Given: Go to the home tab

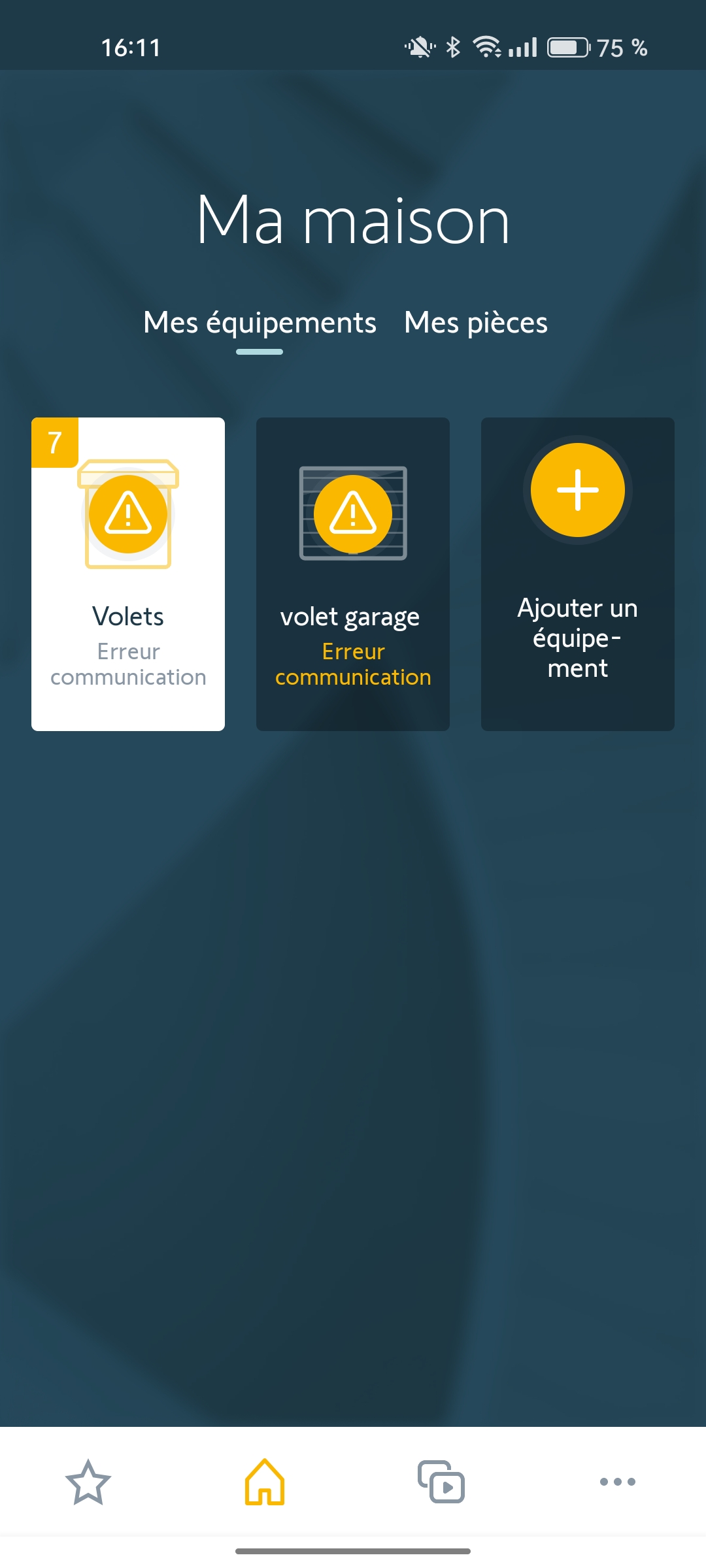Looking at the screenshot, I should tap(265, 1482).
